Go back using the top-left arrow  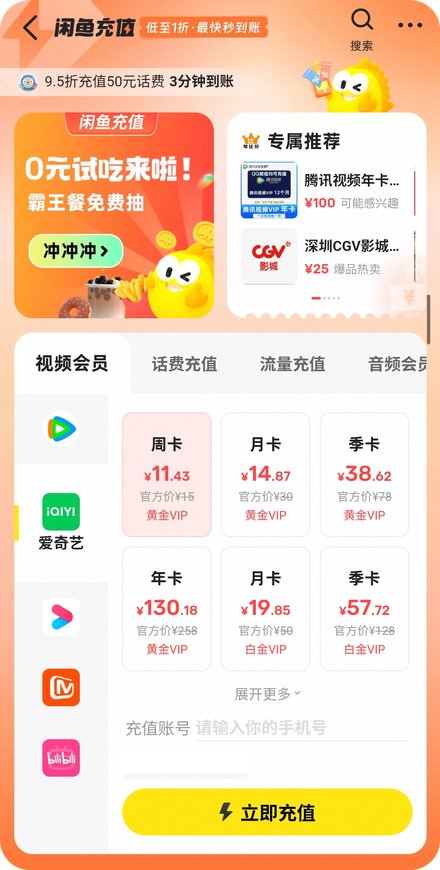(31, 28)
